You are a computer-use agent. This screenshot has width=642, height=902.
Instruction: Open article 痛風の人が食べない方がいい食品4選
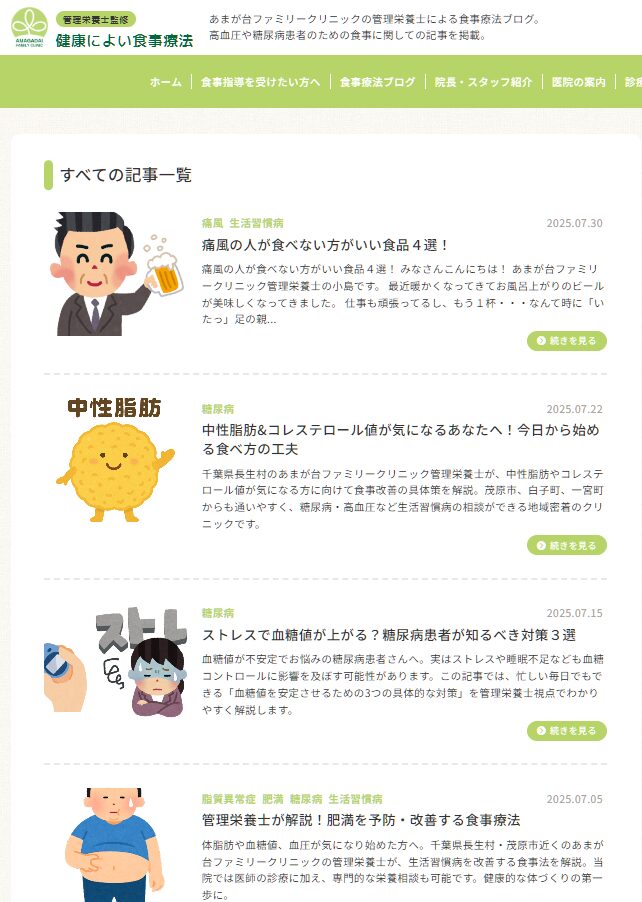pyautogui.click(x=326, y=244)
